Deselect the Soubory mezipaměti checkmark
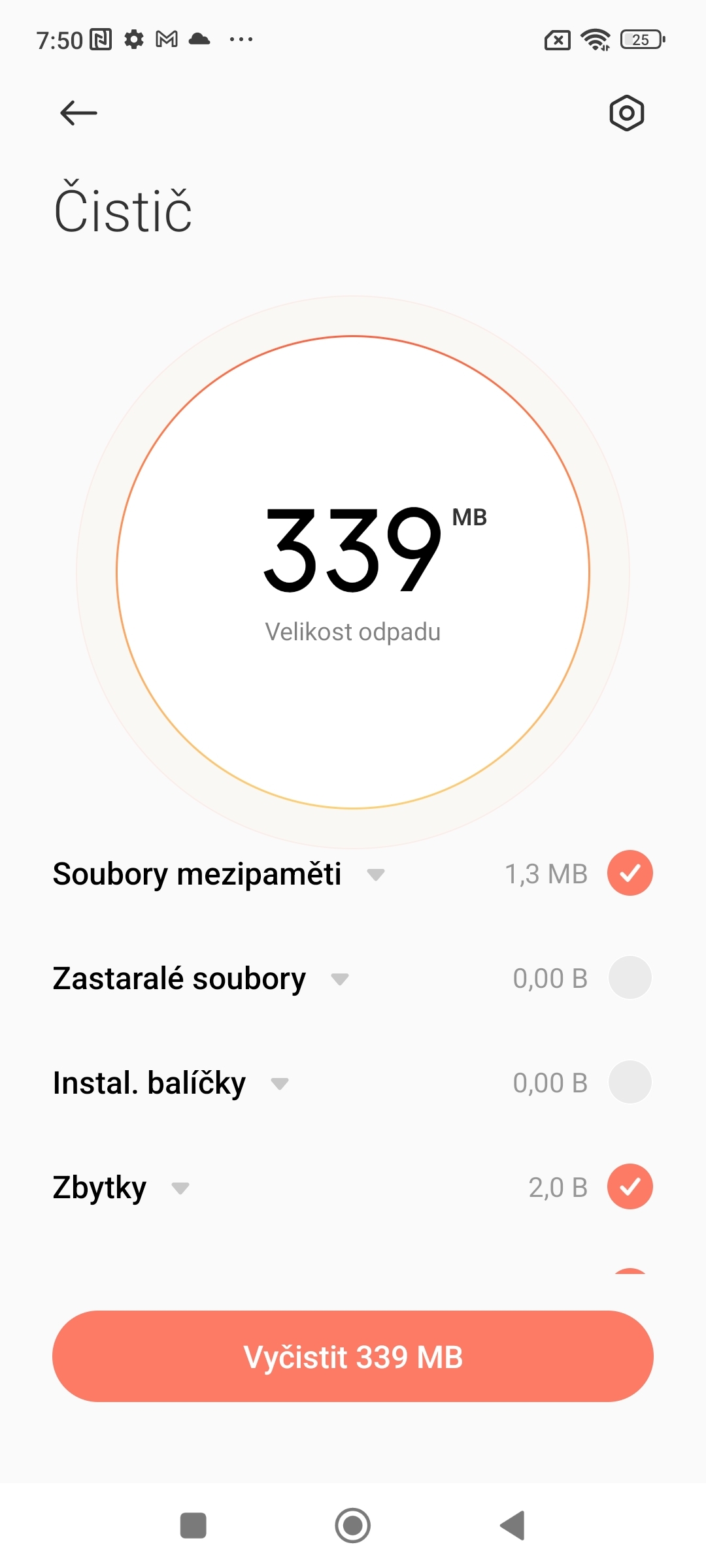The width and height of the screenshot is (706, 1568). 630,873
